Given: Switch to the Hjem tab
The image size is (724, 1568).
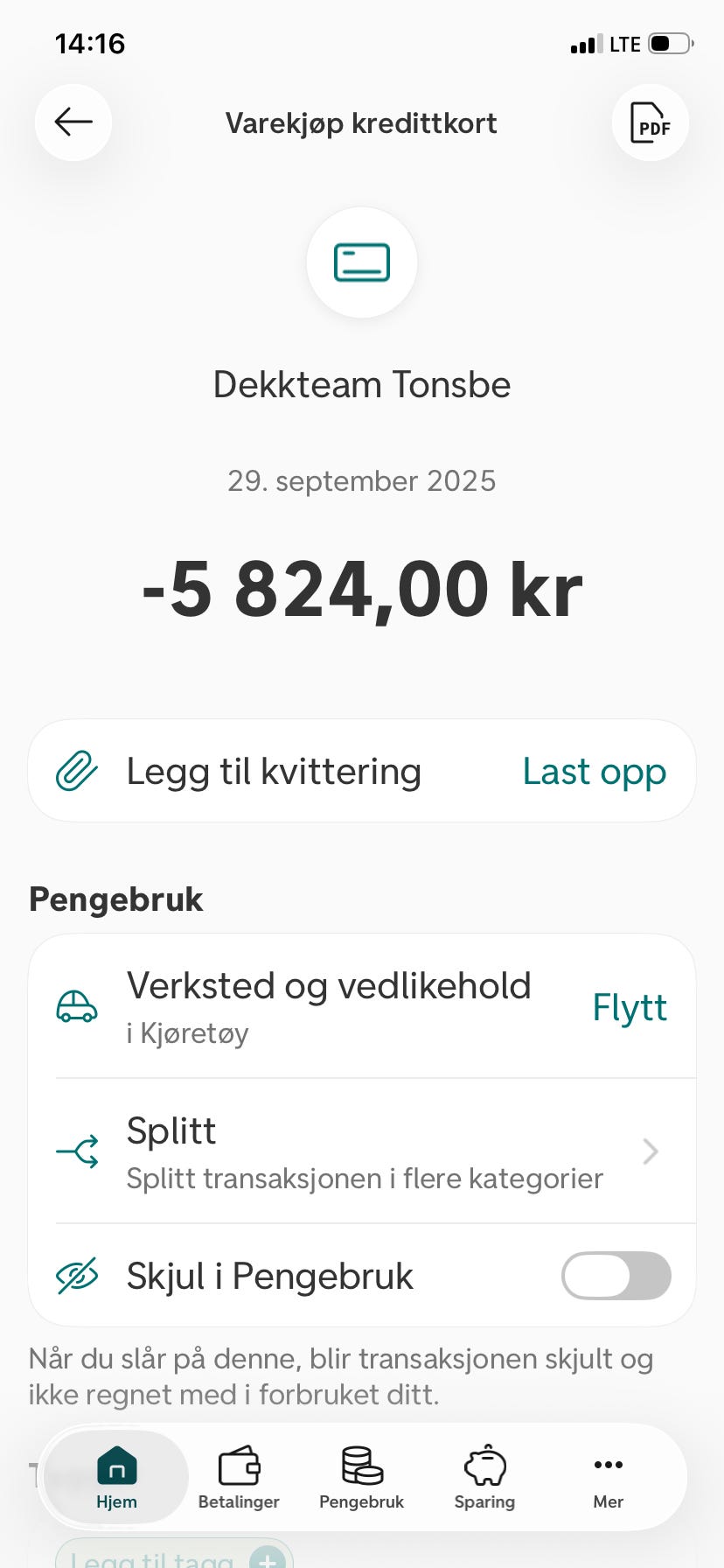Looking at the screenshot, I should (116, 1478).
